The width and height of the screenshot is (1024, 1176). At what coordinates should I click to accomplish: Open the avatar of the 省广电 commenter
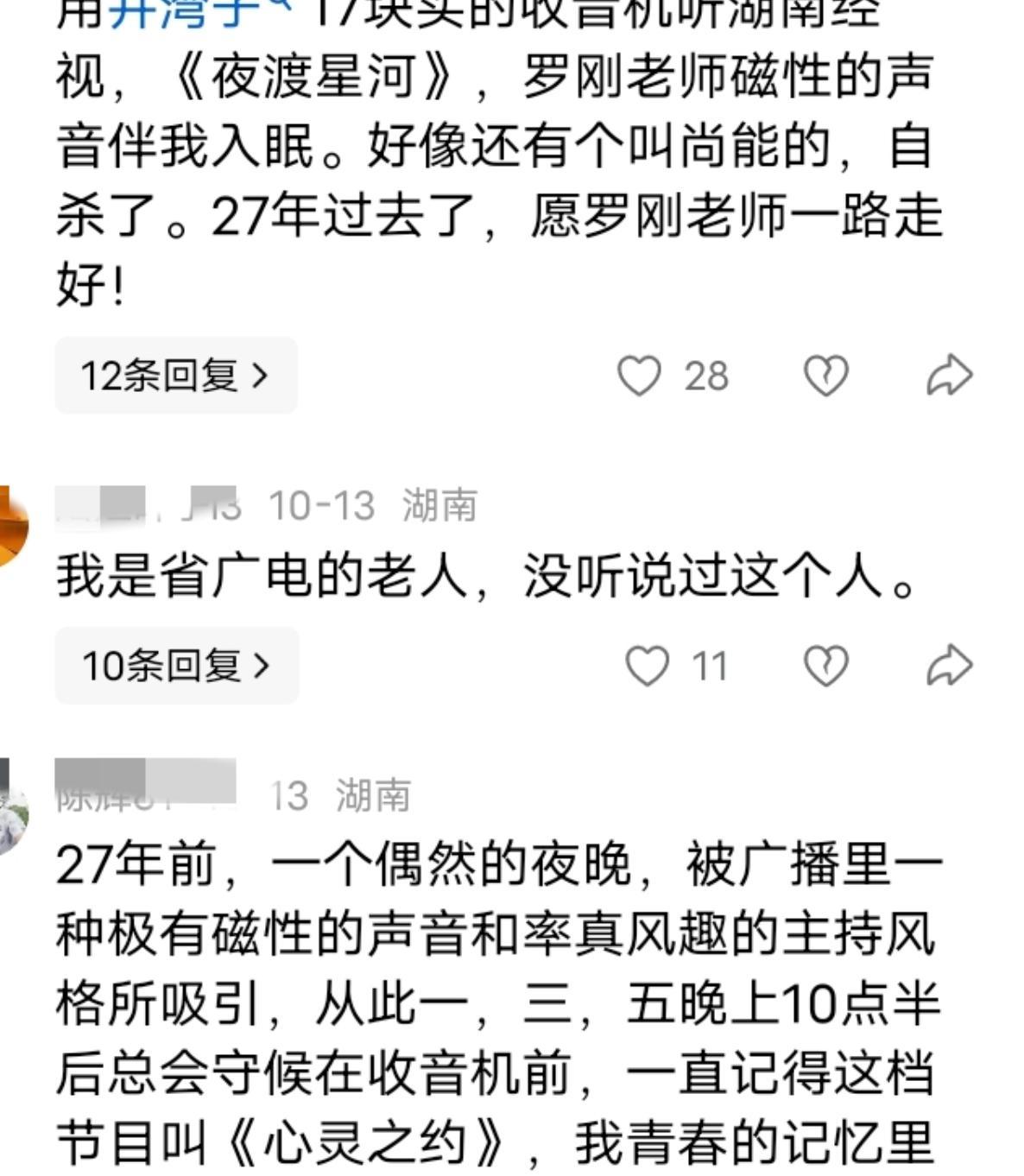(10, 525)
